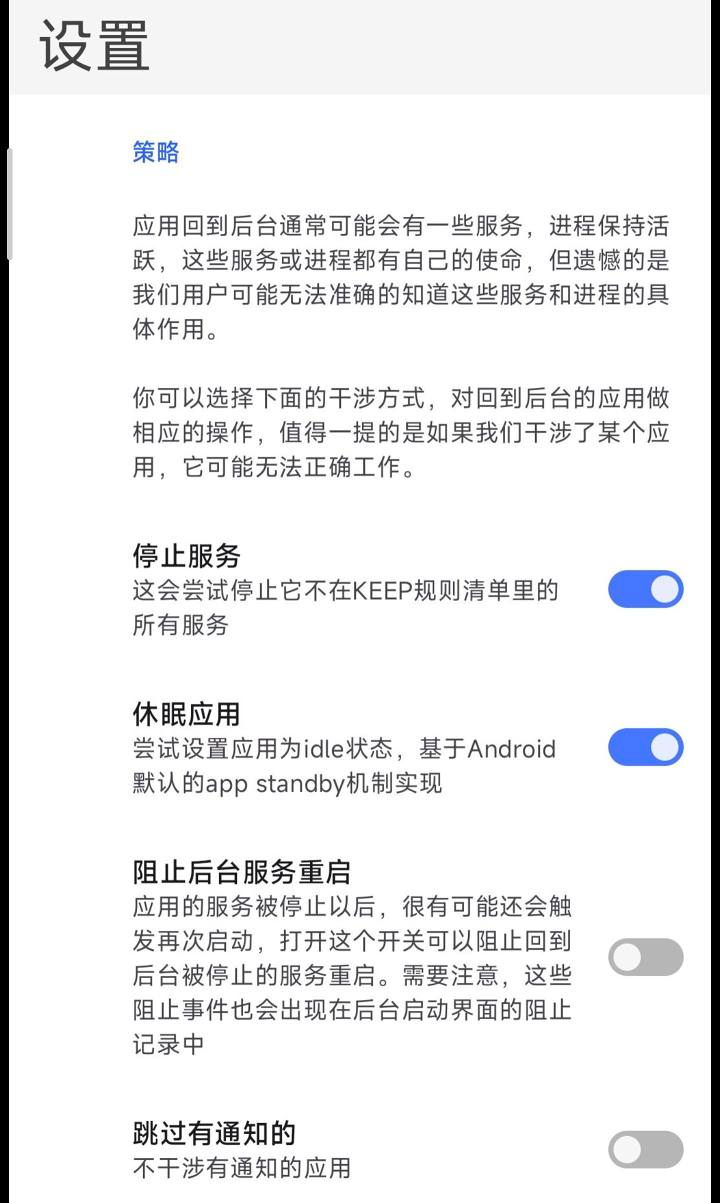Turn on the 跳过有通知的 switch
This screenshot has width=720, height=1203.
click(645, 1149)
